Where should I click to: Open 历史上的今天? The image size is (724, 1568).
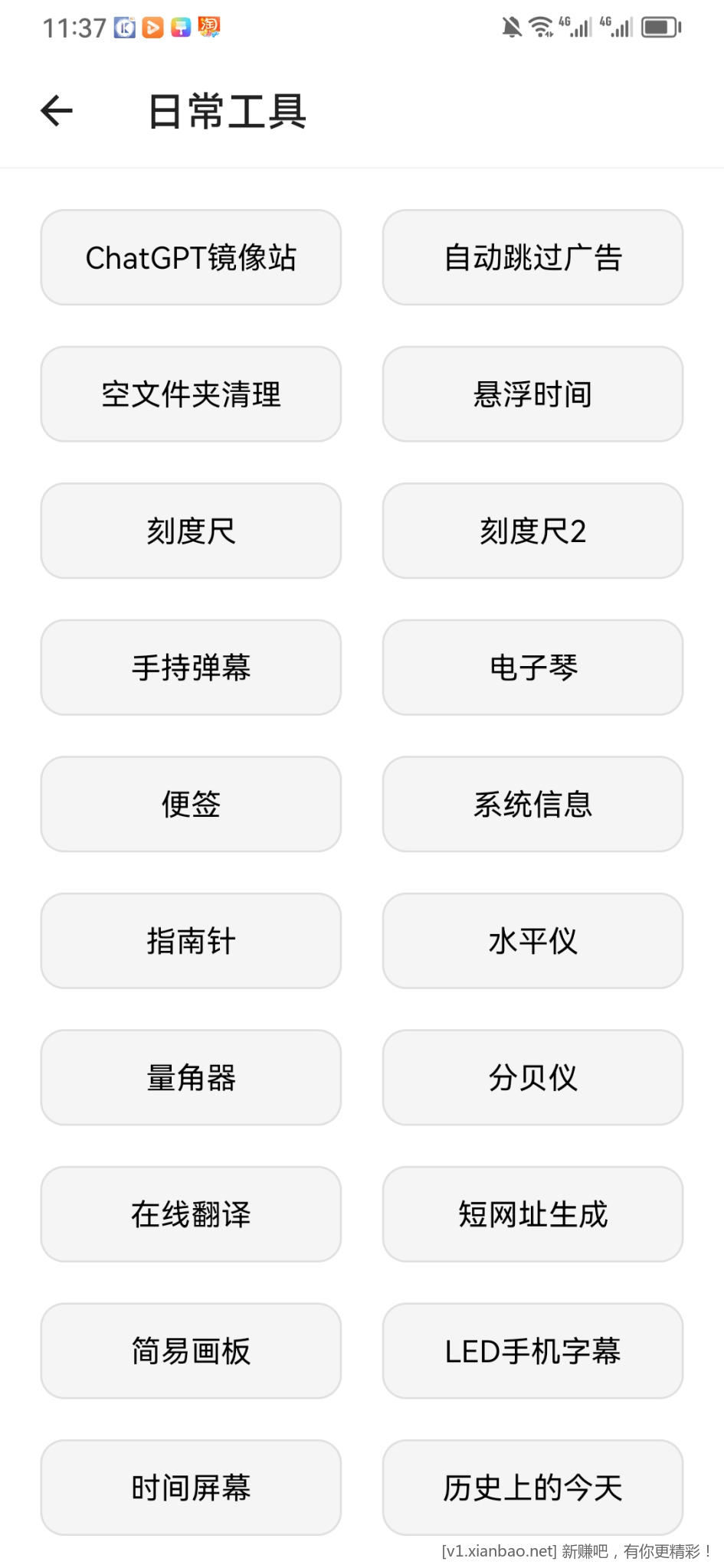[532, 1488]
